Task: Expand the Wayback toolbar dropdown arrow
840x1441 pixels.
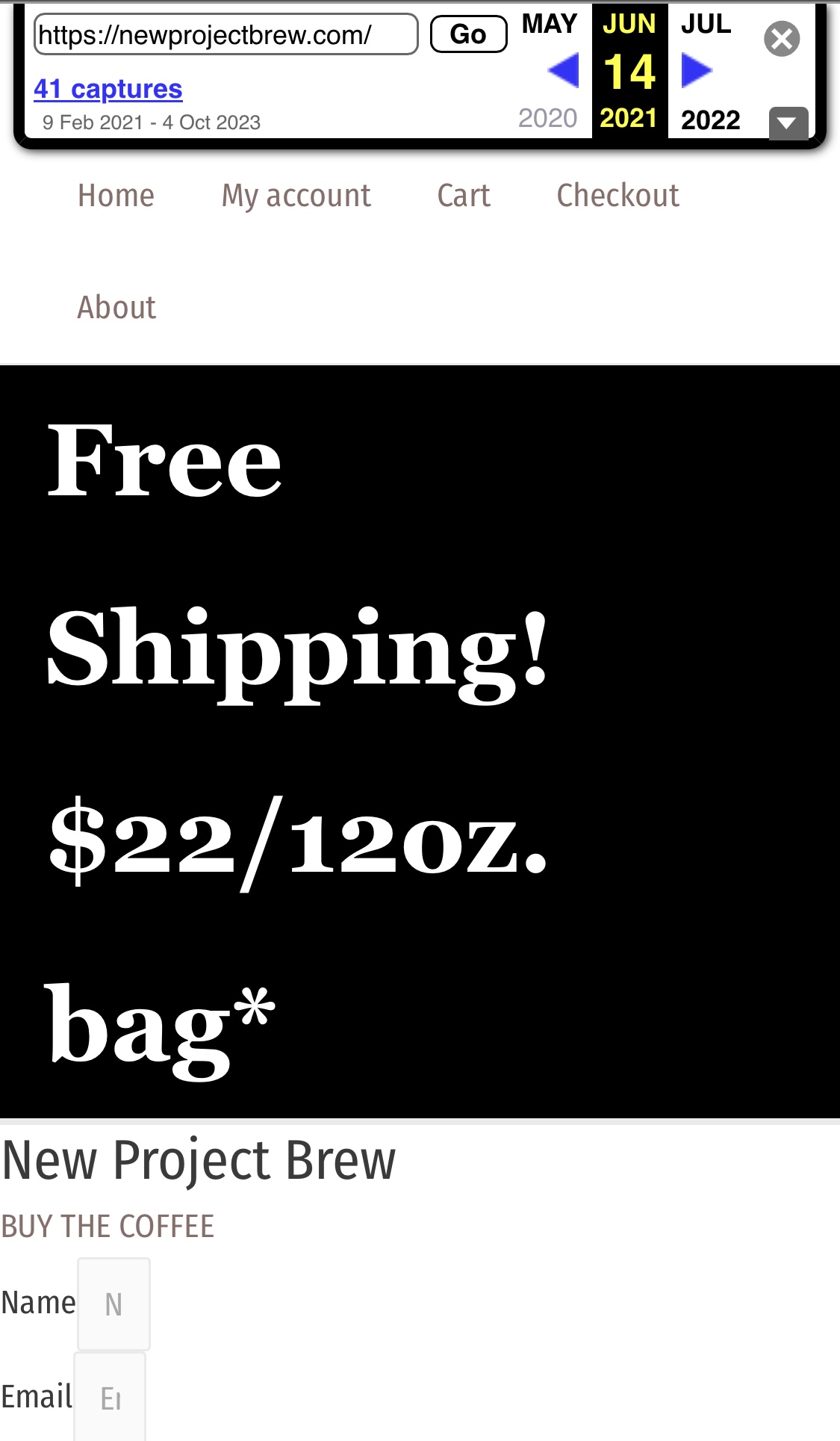Action: click(788, 123)
